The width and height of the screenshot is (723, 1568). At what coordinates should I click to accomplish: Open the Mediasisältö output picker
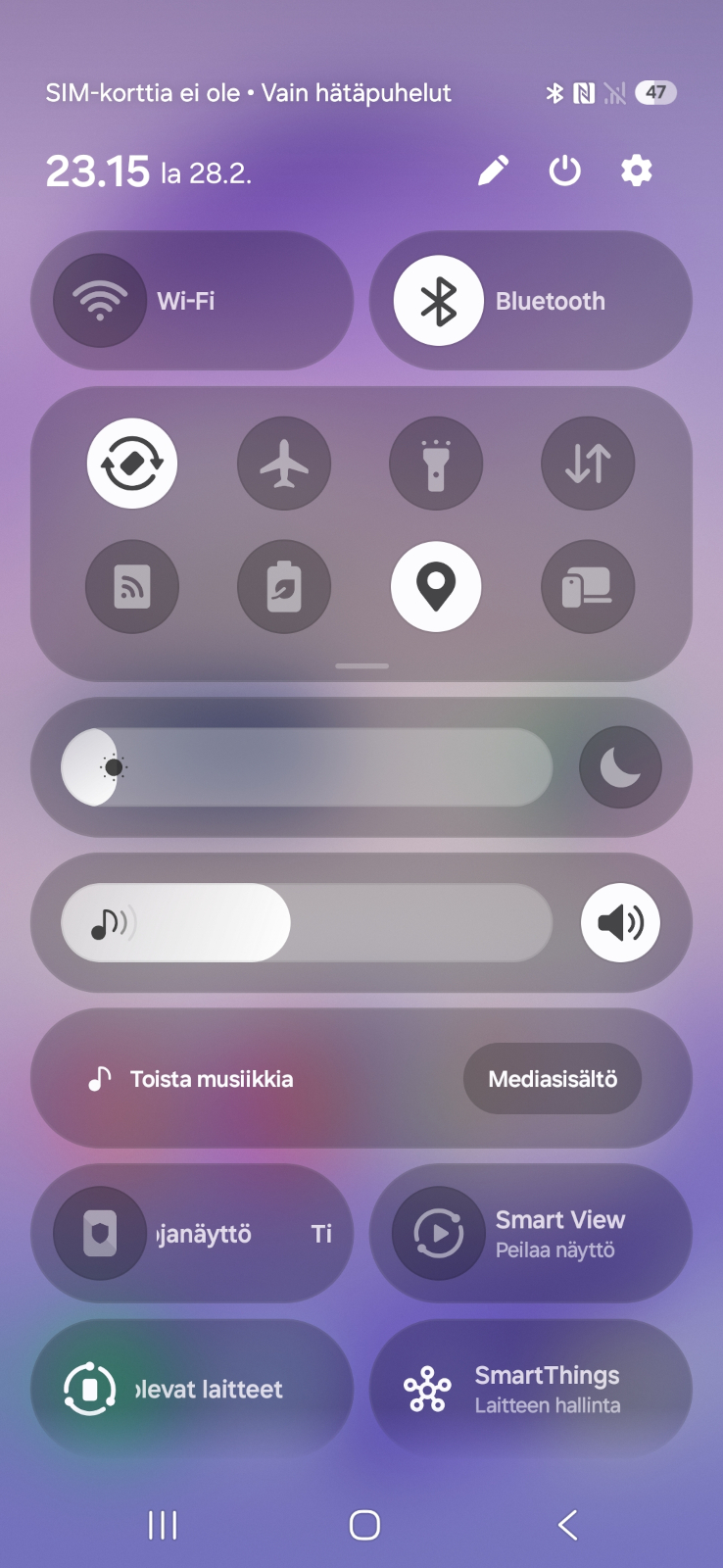(553, 1079)
